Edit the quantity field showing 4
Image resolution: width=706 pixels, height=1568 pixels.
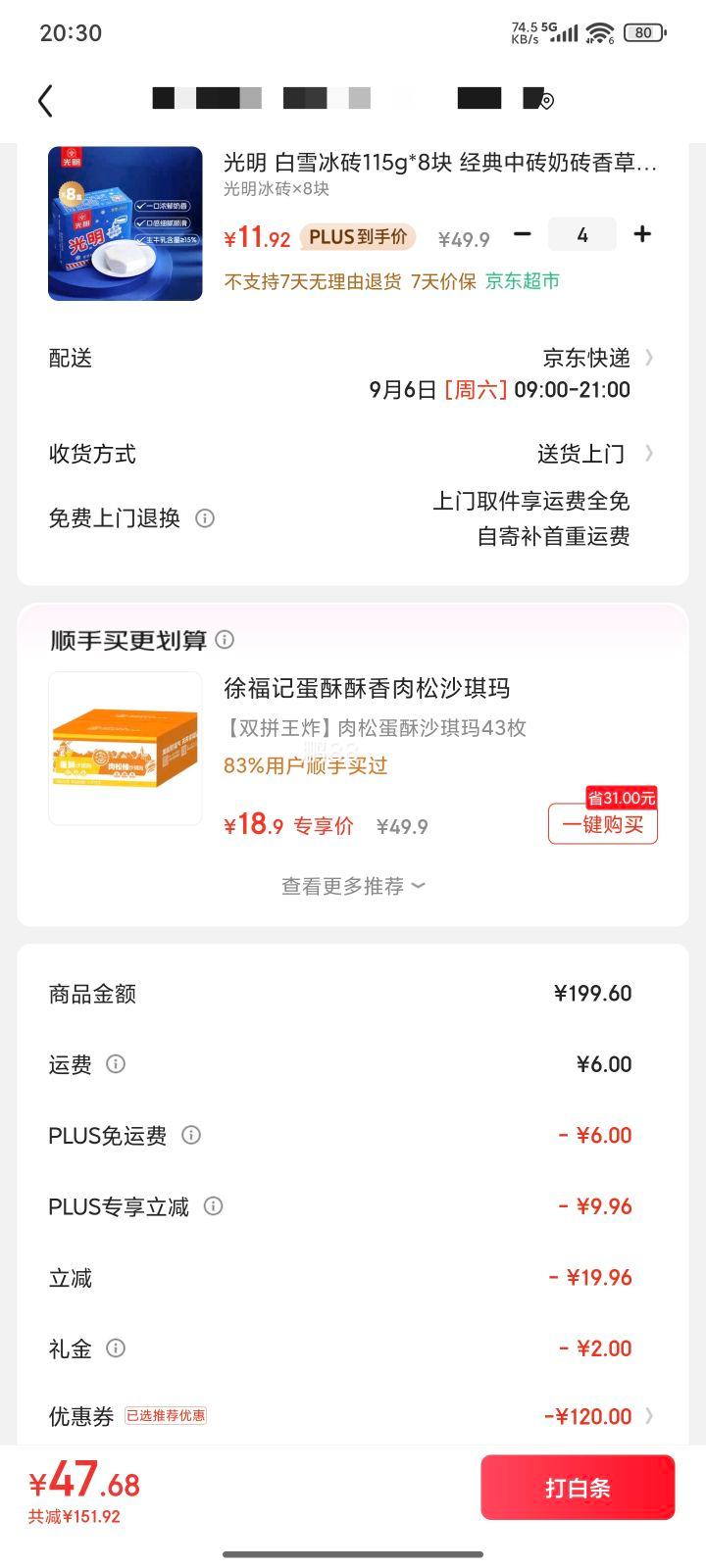pos(582,234)
